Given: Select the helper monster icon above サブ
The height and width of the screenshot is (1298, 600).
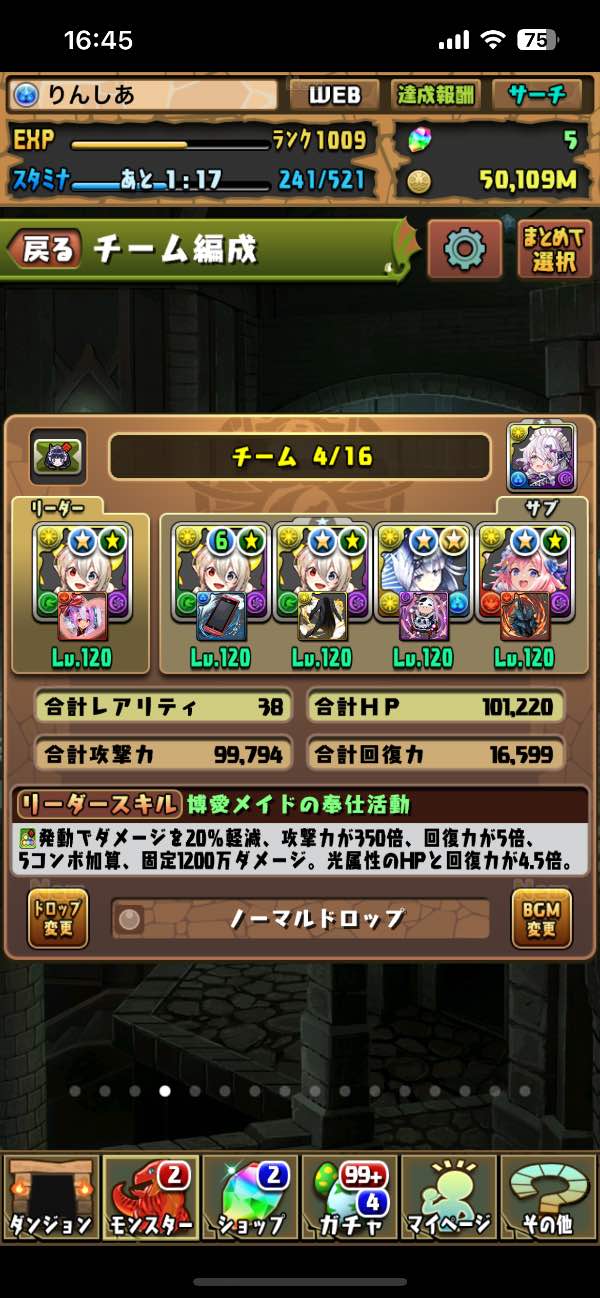Looking at the screenshot, I should pyautogui.click(x=541, y=457).
